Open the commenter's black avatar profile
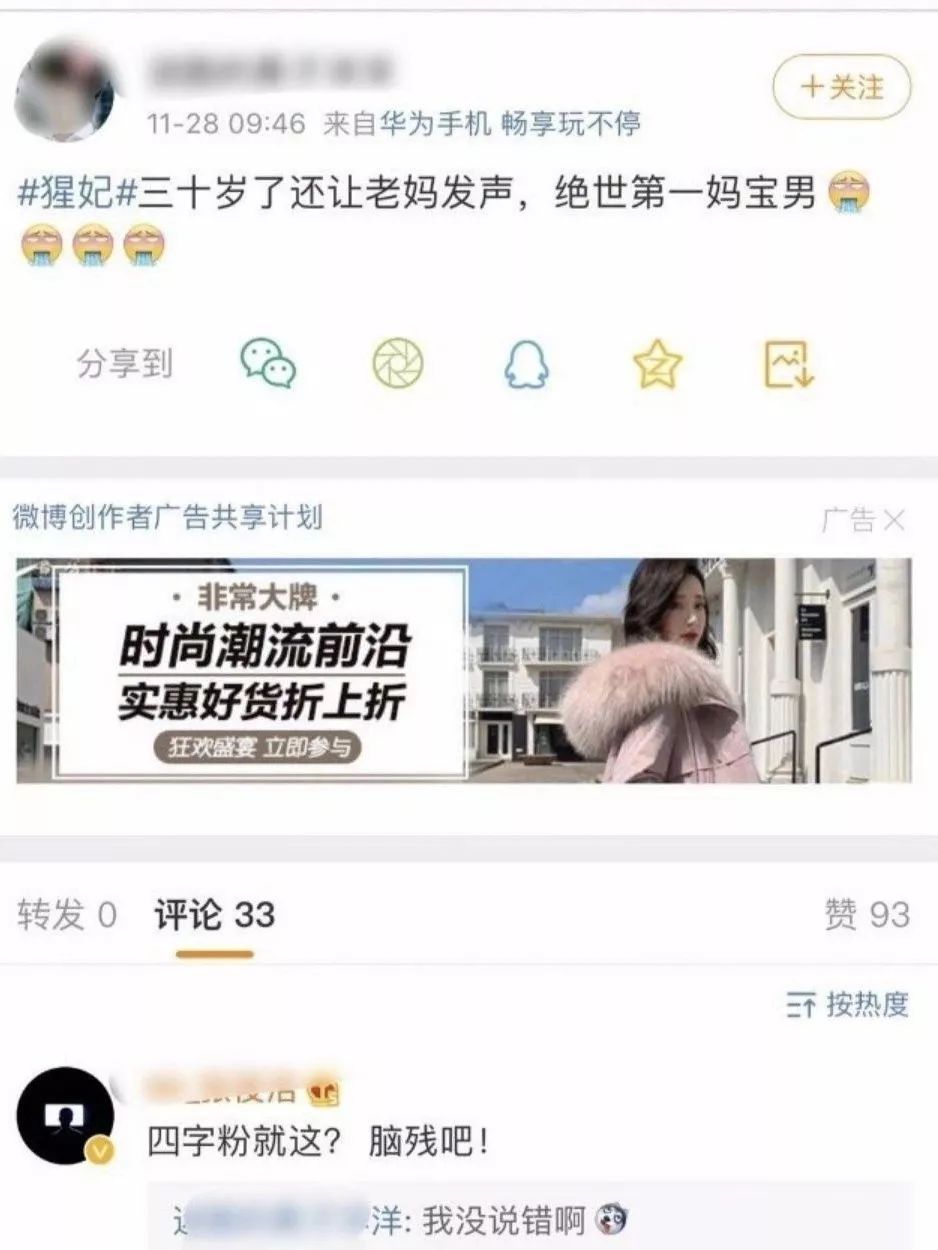The width and height of the screenshot is (938, 1250). (65, 1116)
